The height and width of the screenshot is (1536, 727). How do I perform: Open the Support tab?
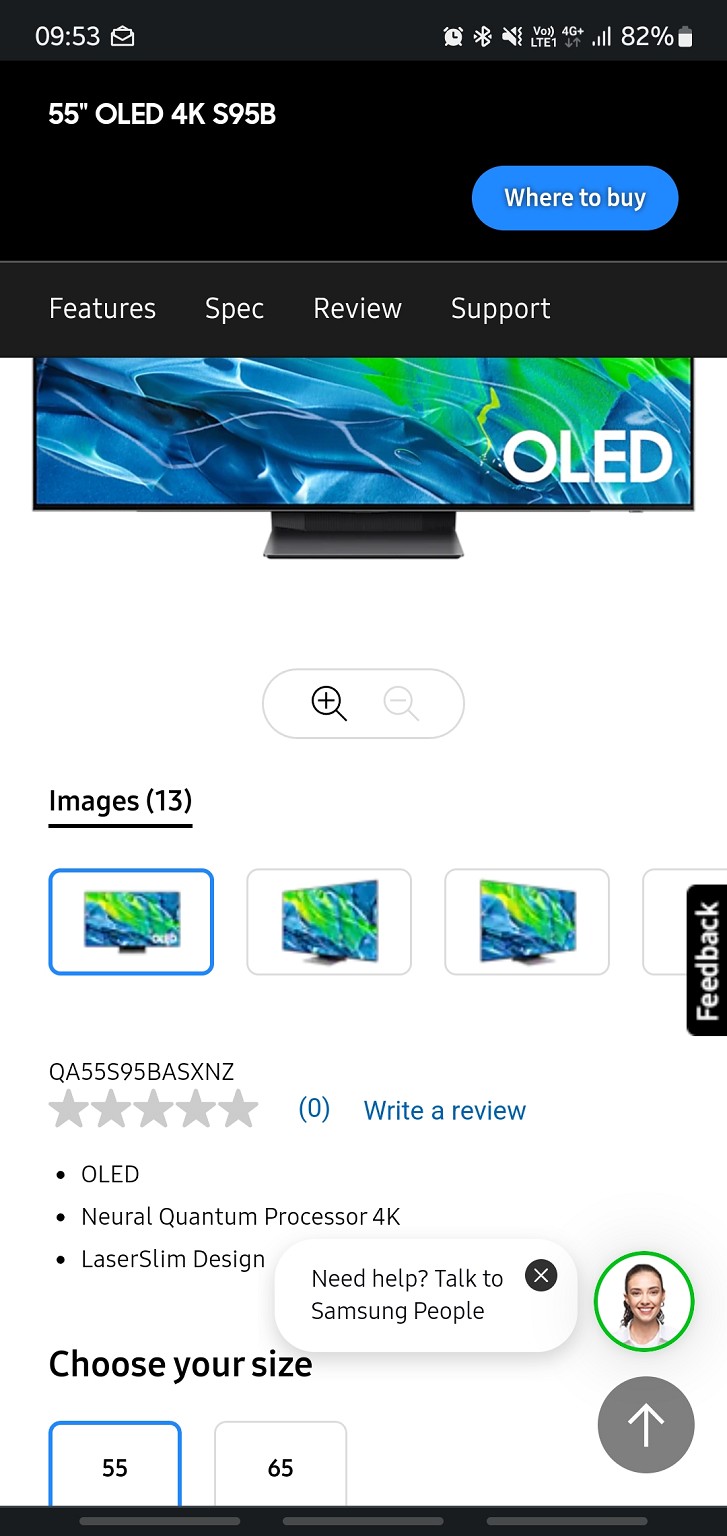[500, 308]
